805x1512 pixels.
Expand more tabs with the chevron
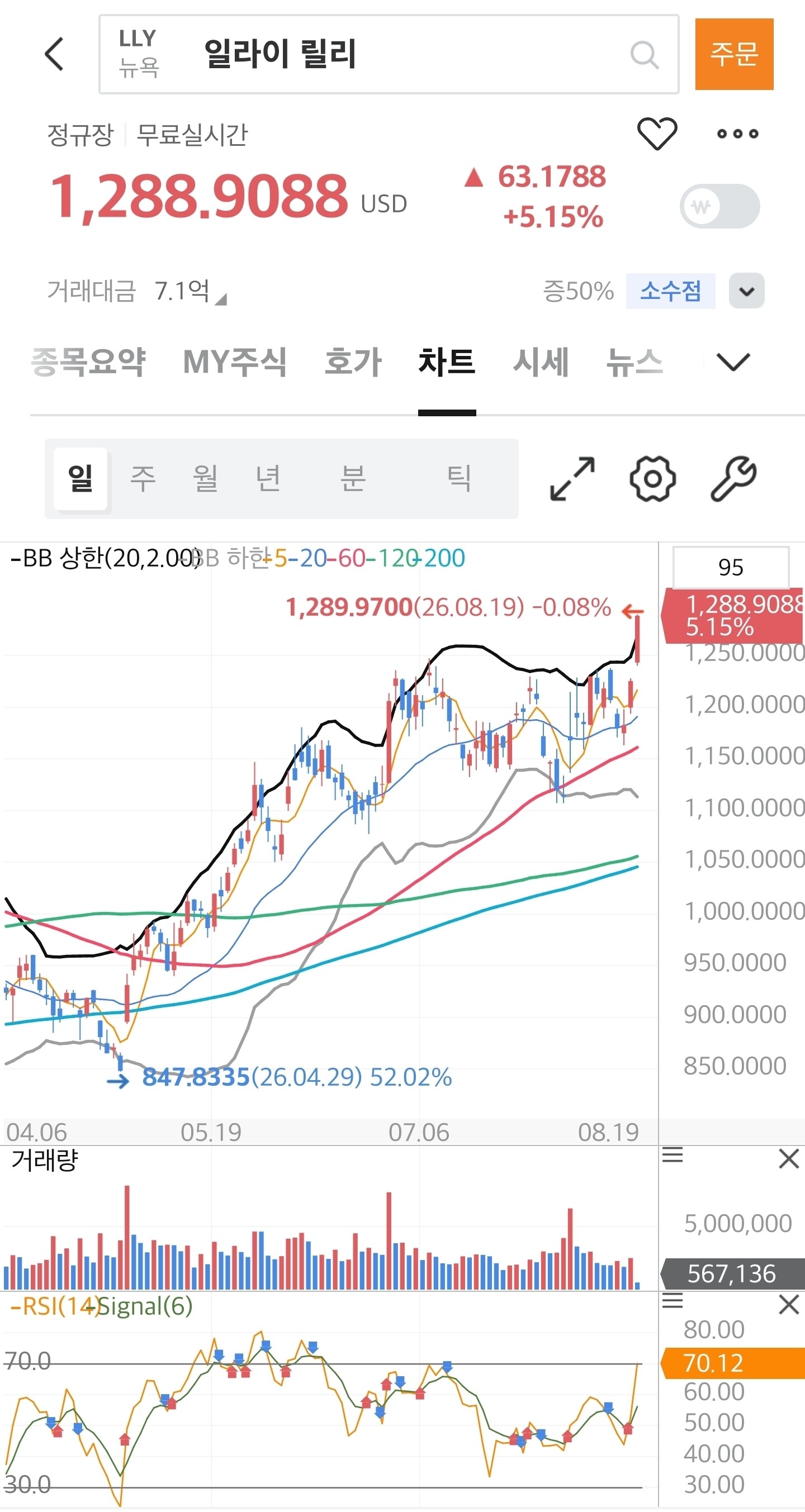pyautogui.click(x=733, y=362)
